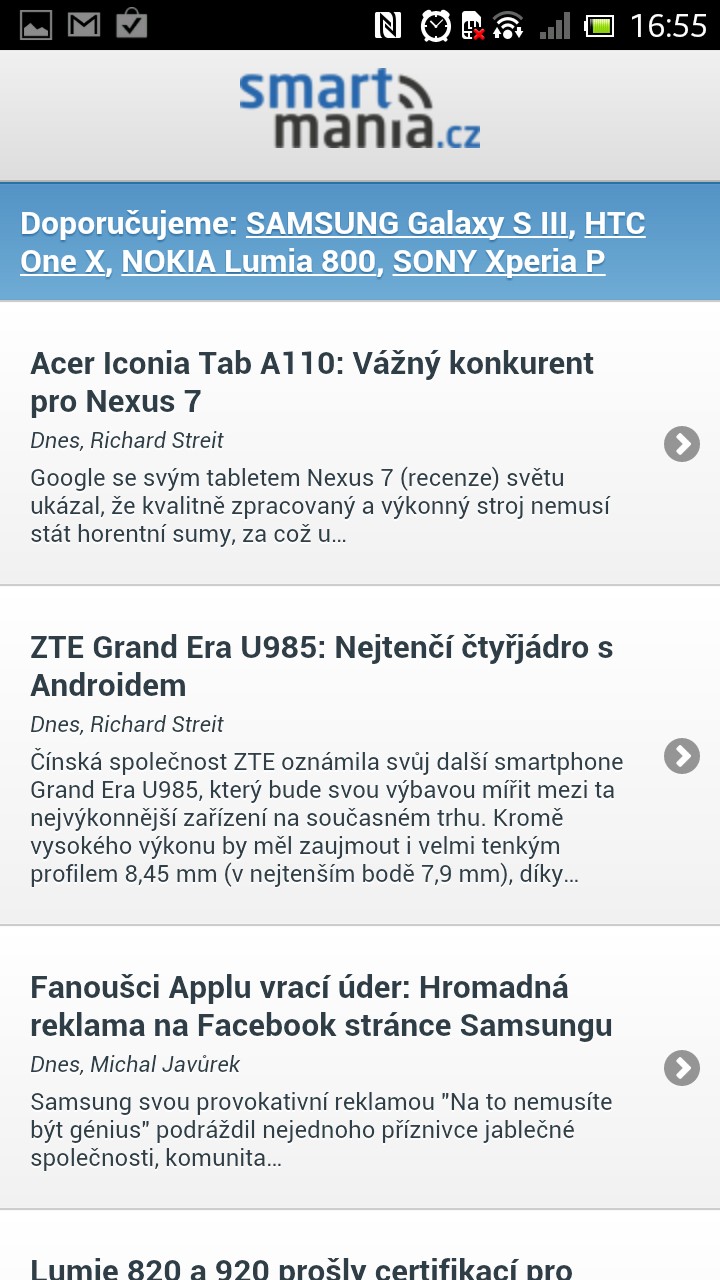Screen dimensions: 720x1280
Task: Open the SAMSUNG Galaxy S III link
Action: [407, 223]
